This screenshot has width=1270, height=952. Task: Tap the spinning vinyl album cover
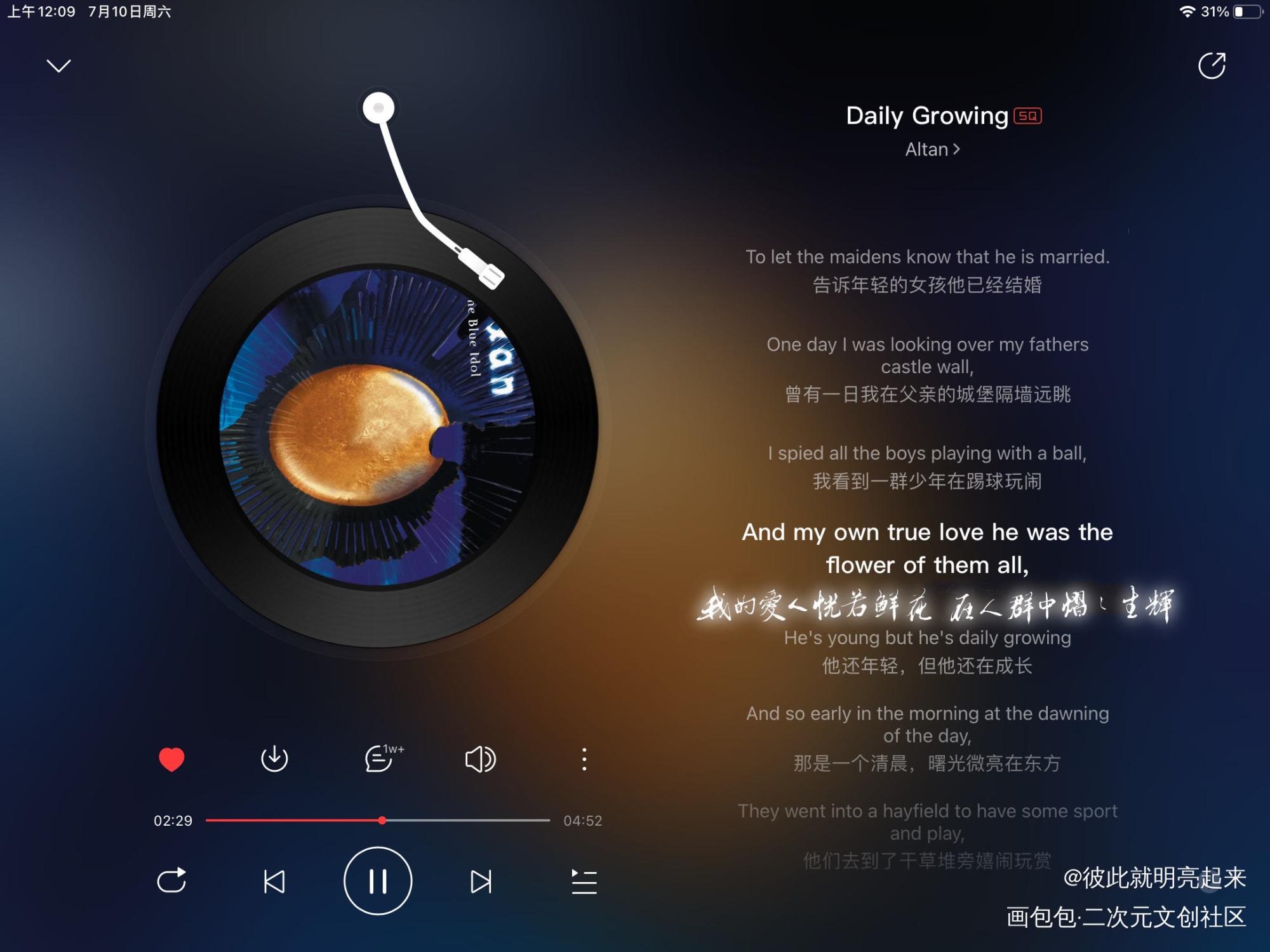click(x=377, y=427)
